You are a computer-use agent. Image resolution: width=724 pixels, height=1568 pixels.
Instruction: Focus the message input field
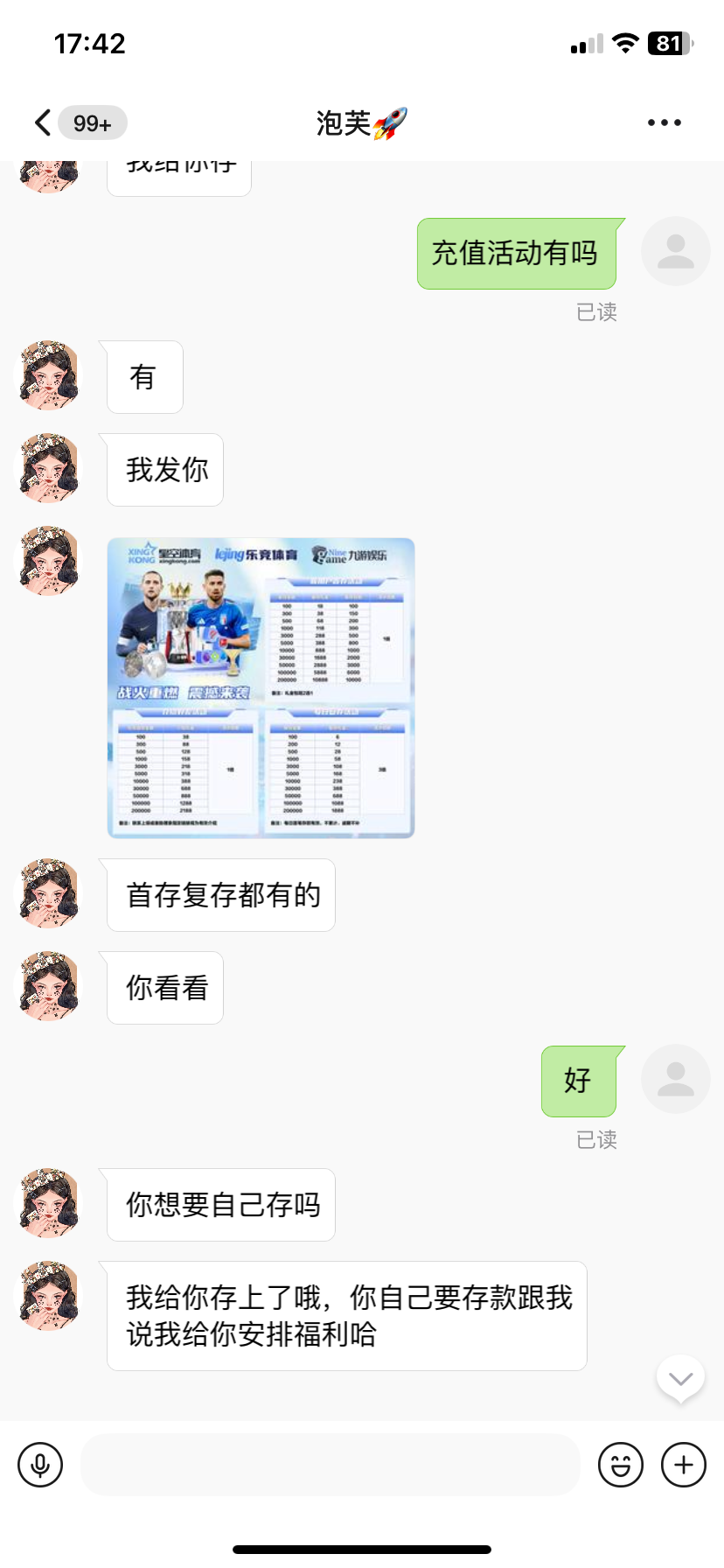pos(331,1465)
